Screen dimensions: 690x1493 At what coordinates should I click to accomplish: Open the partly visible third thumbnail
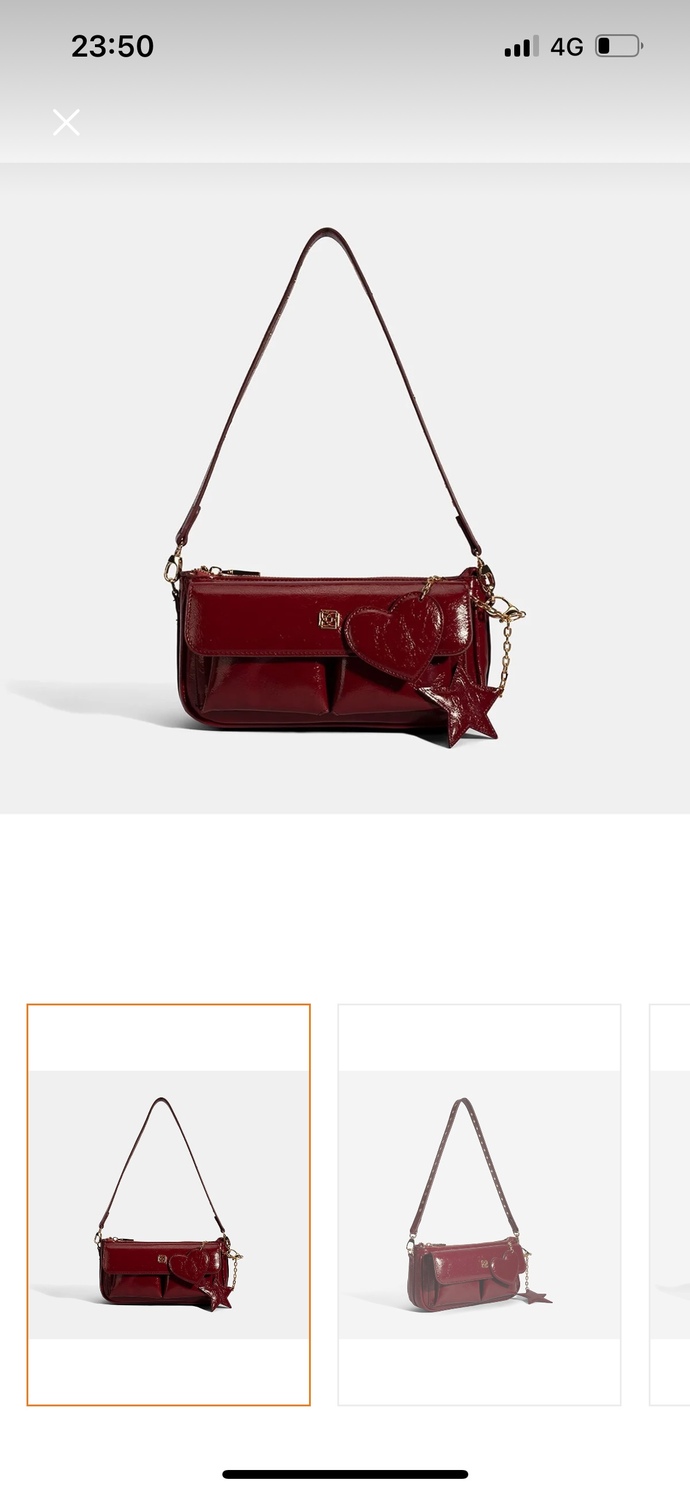pyautogui.click(x=670, y=1205)
